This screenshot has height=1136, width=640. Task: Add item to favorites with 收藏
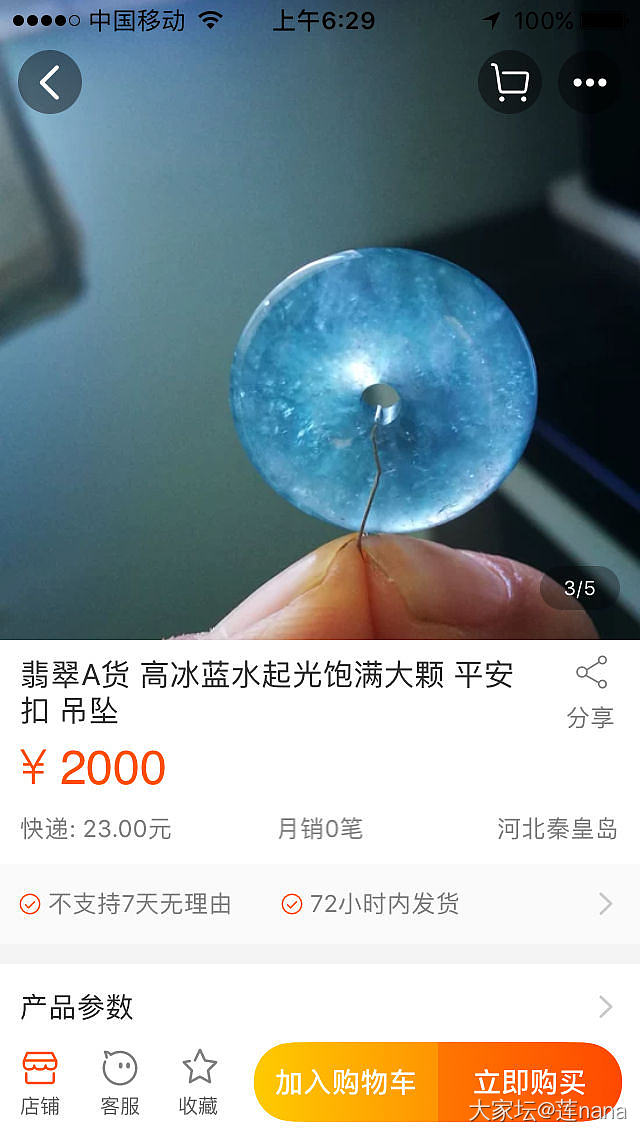coord(199,1082)
